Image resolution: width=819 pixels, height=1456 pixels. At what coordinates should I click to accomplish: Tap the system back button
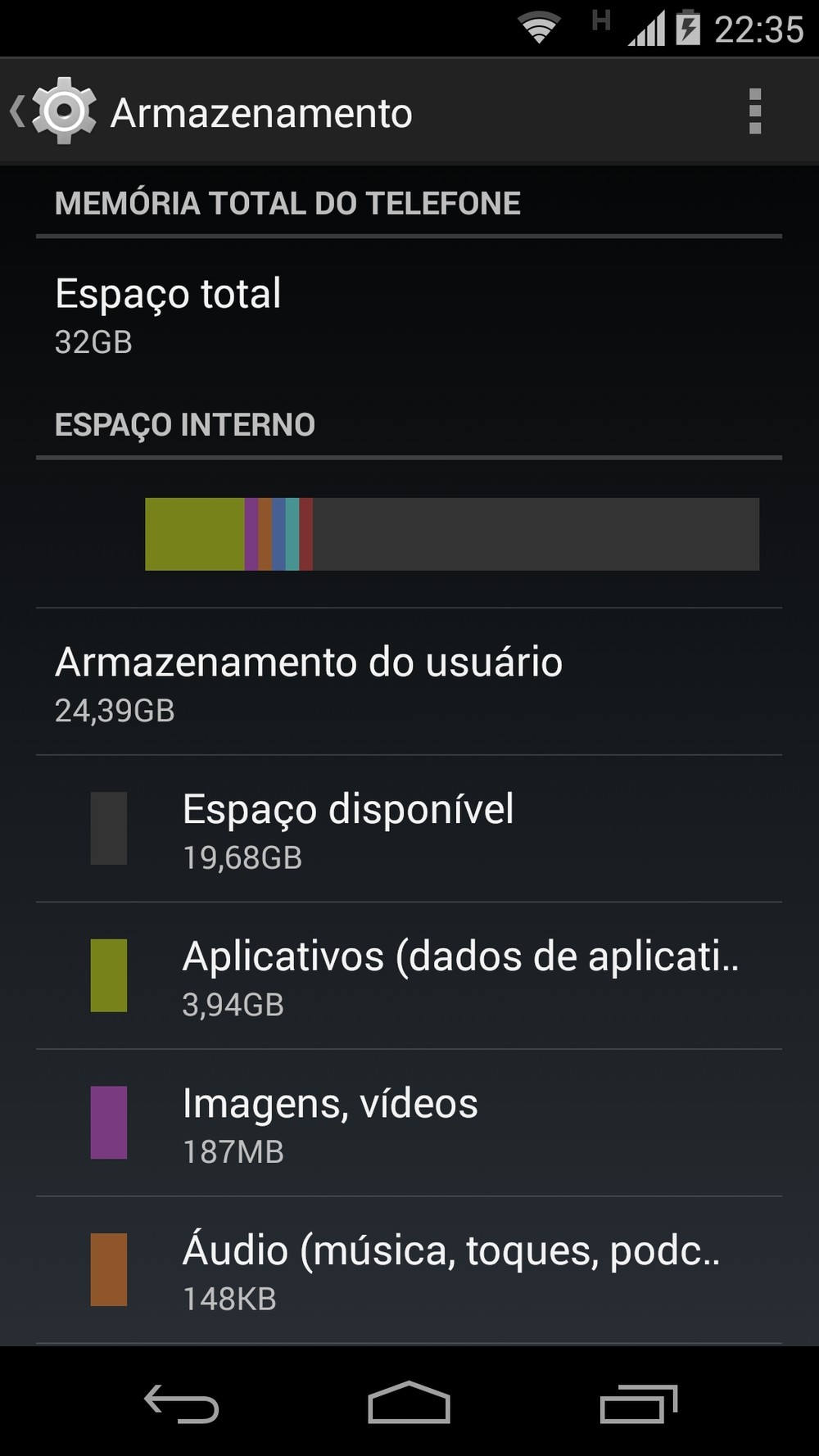tap(182, 1404)
